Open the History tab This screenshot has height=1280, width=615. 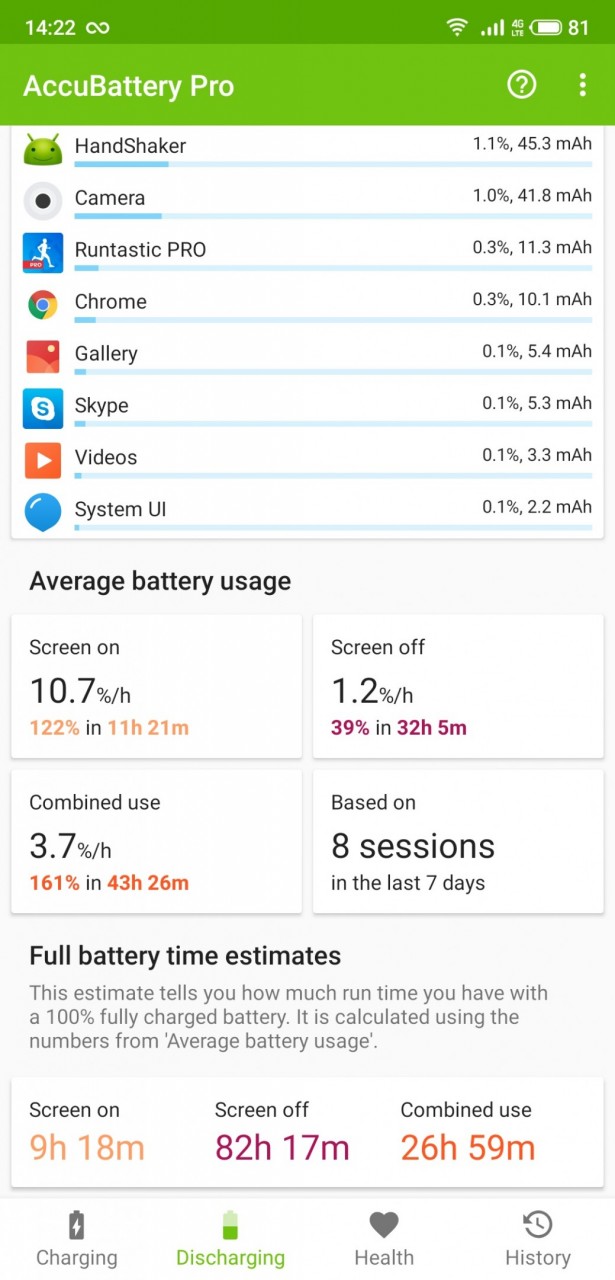click(x=538, y=1239)
